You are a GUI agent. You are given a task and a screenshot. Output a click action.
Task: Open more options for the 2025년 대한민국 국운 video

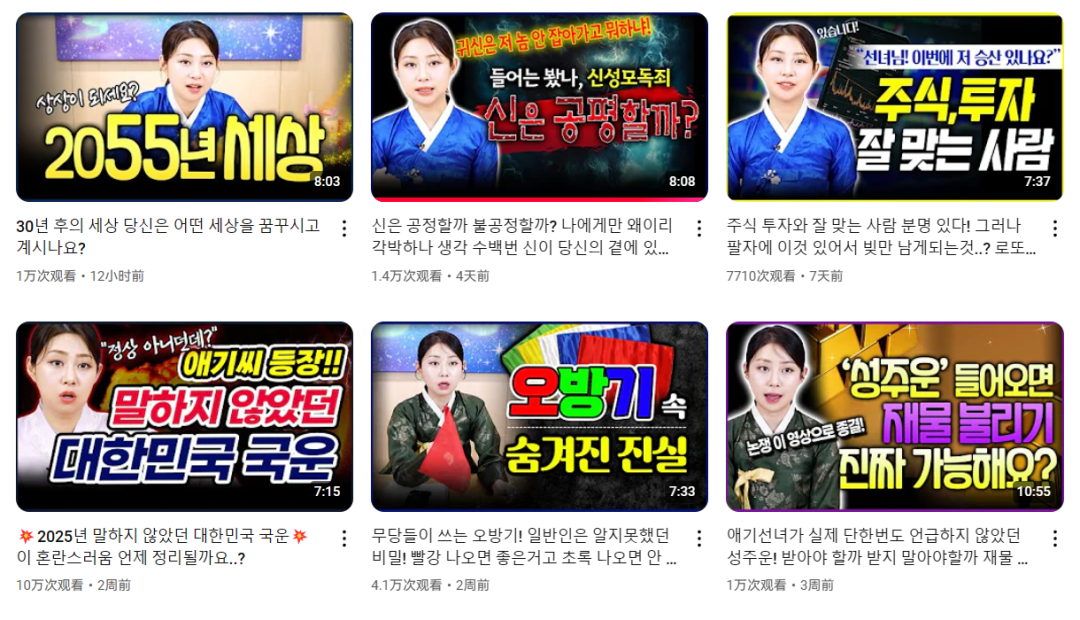344,538
